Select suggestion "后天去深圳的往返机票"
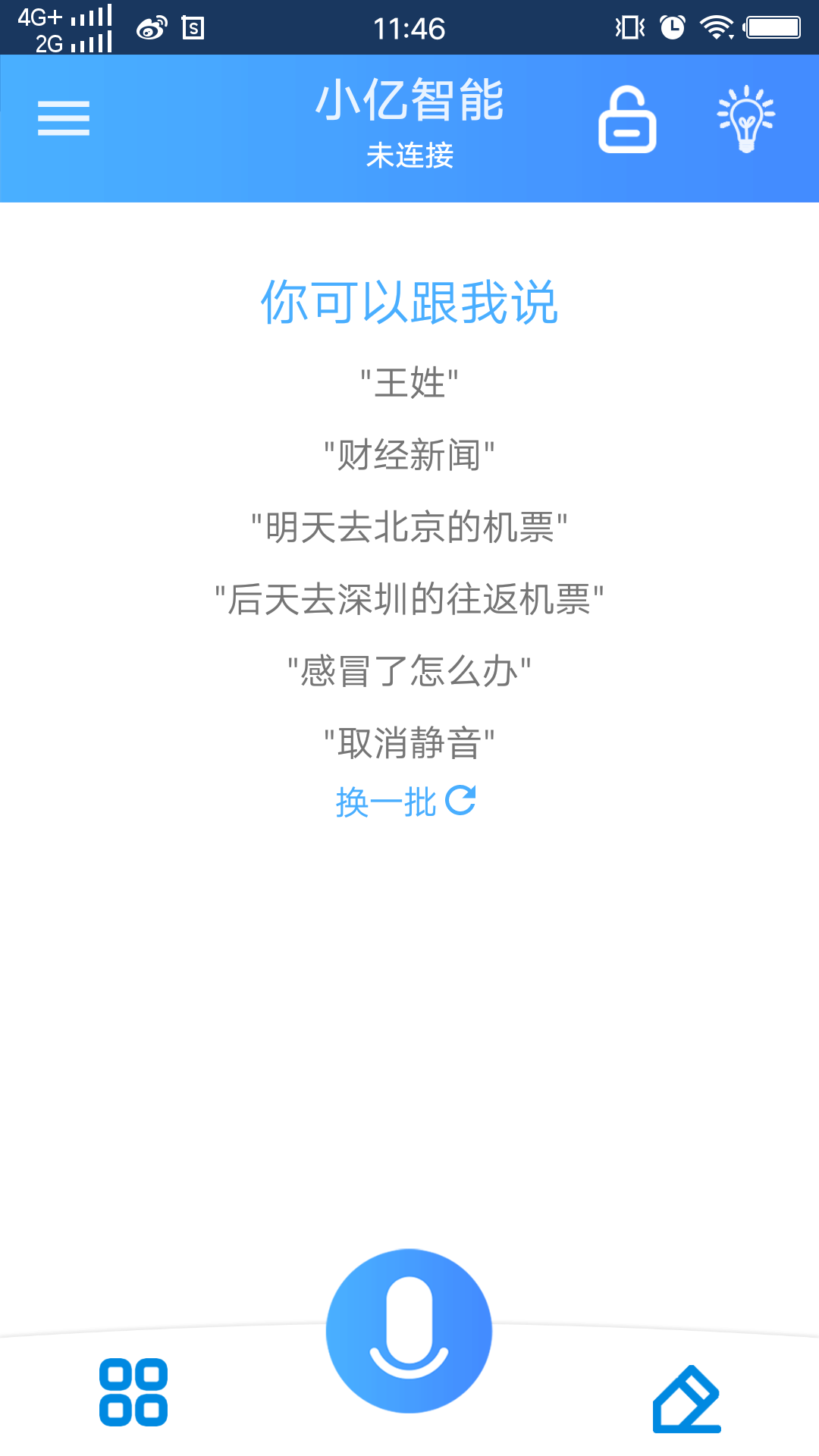 click(x=409, y=599)
